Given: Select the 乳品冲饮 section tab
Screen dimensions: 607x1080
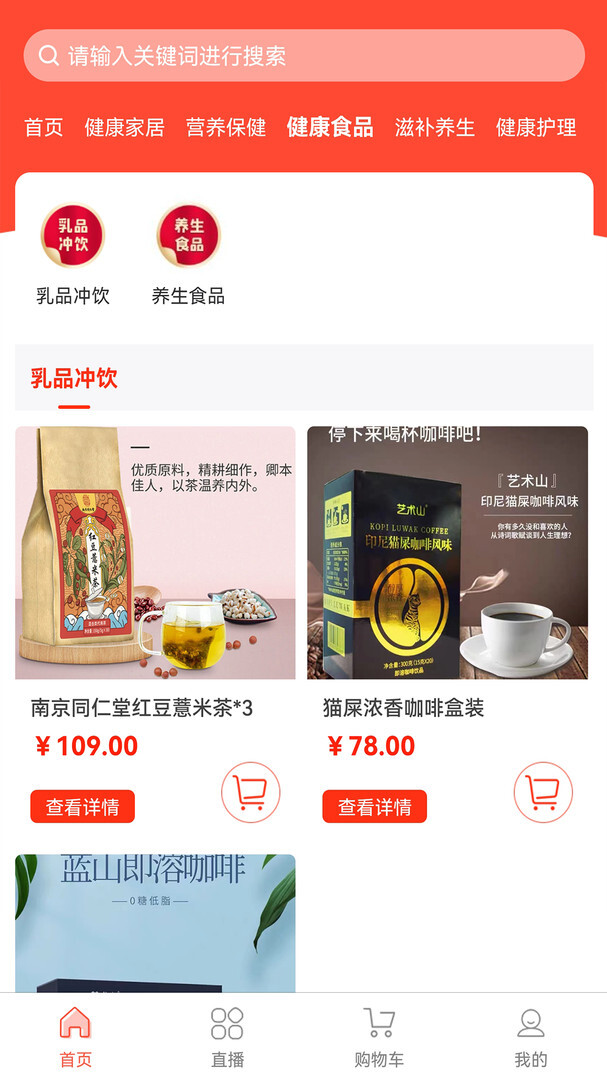Looking at the screenshot, I should pyautogui.click(x=74, y=379).
